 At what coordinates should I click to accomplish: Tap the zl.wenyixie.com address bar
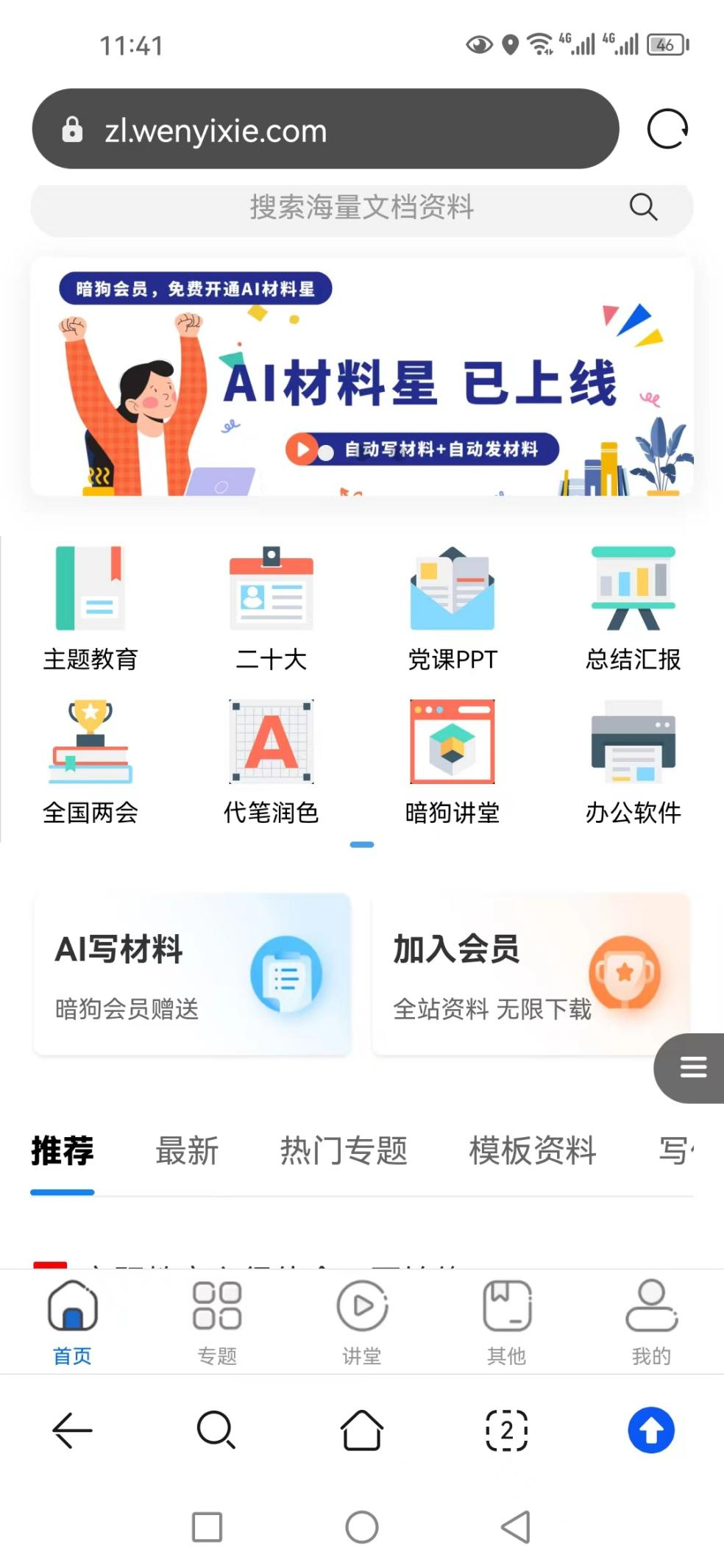pos(324,129)
